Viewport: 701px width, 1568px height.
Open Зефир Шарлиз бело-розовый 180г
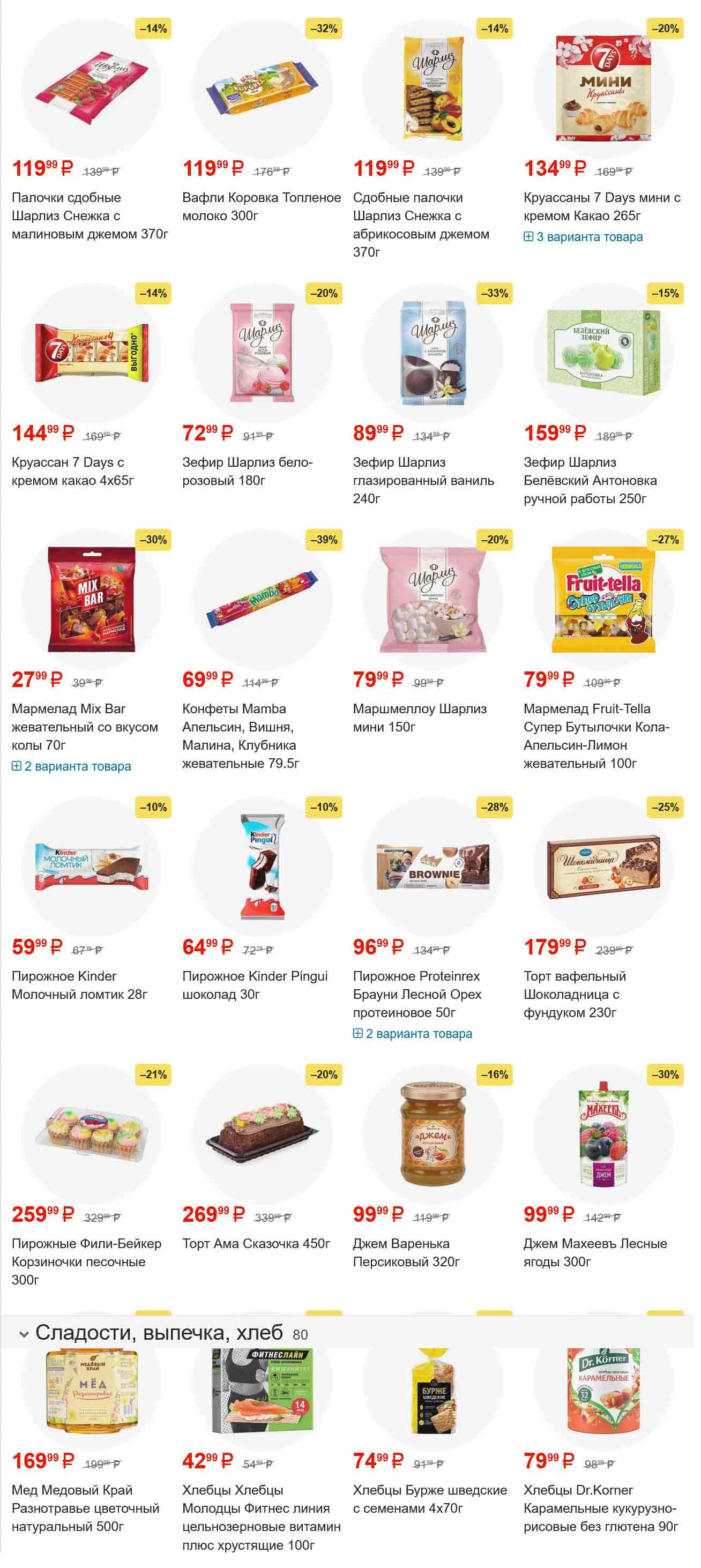[x=247, y=471]
